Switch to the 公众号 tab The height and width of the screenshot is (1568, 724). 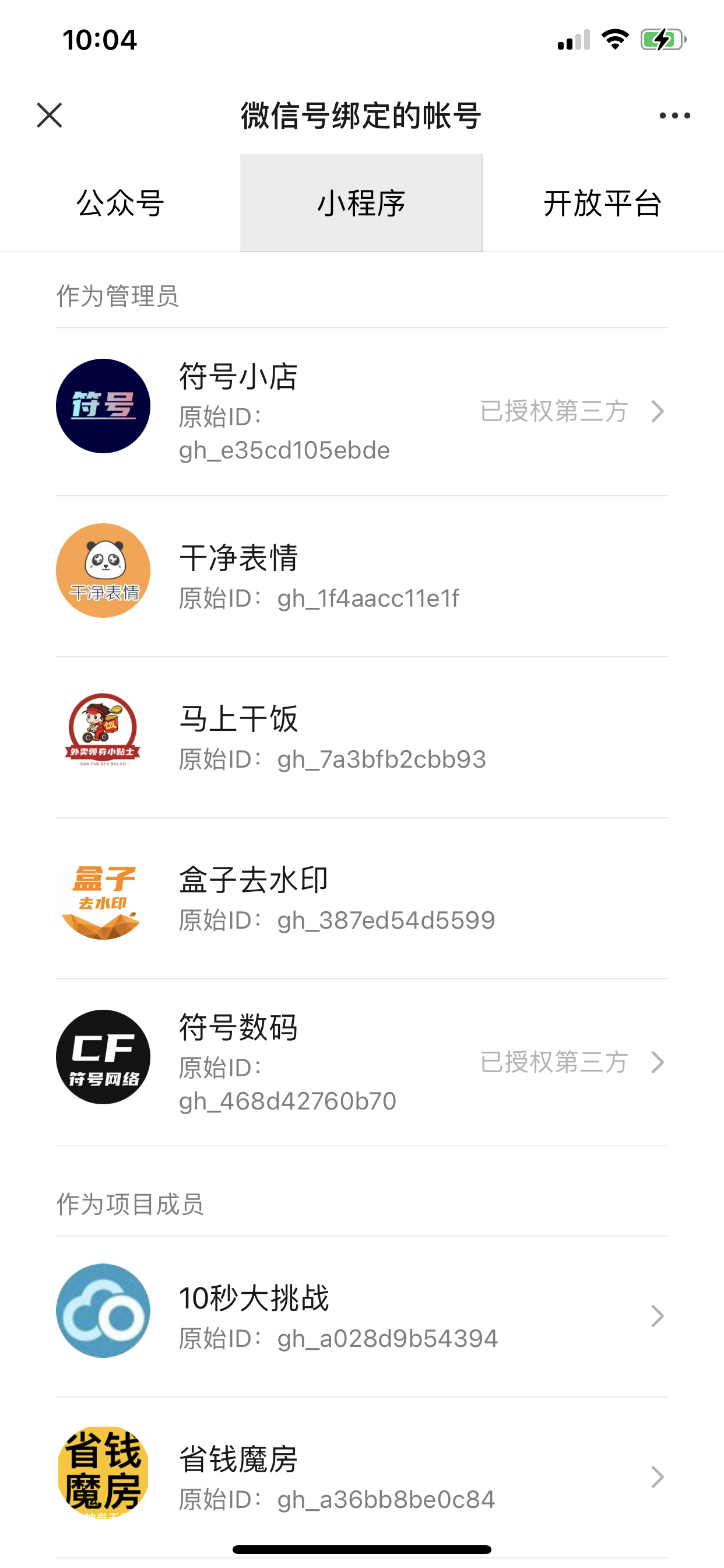coord(120,204)
